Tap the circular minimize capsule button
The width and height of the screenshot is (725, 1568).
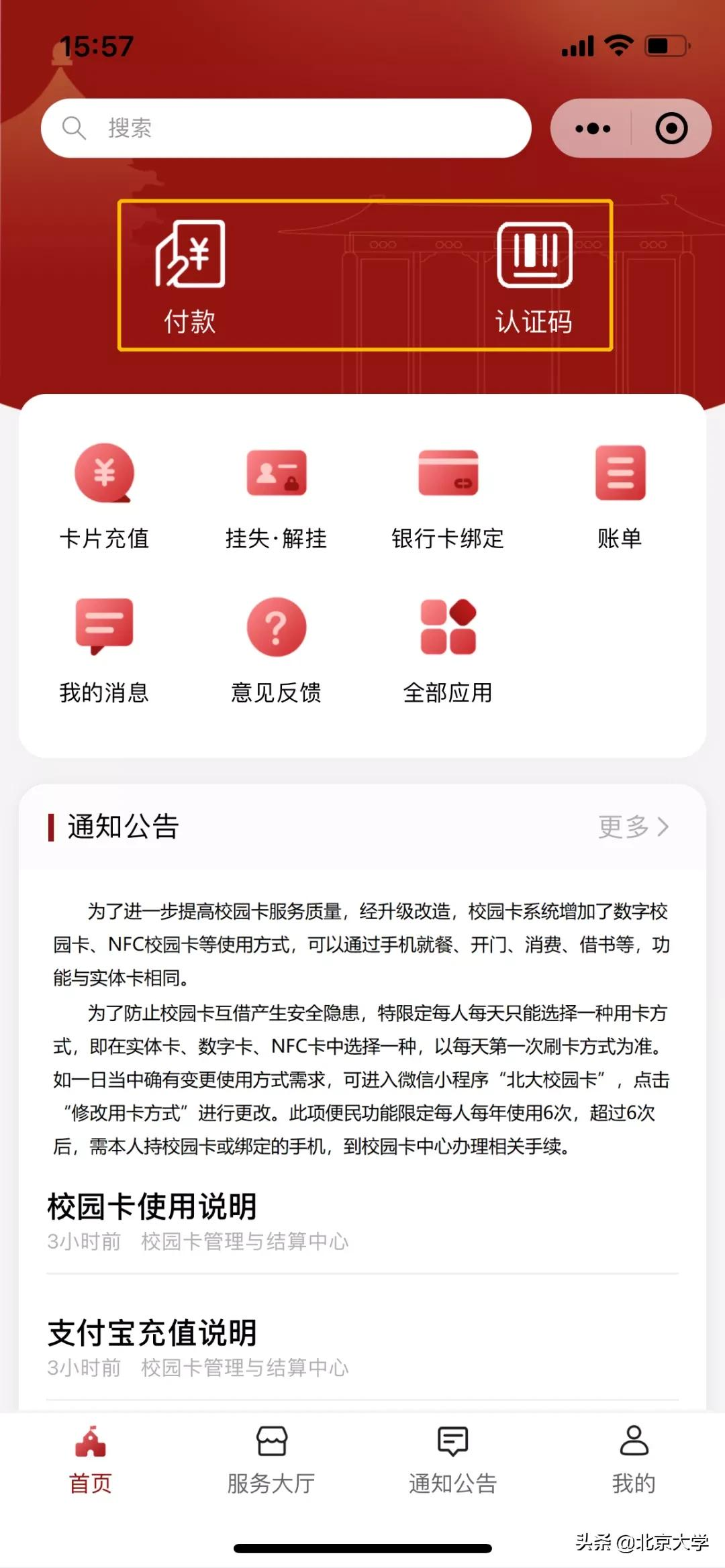click(x=671, y=127)
